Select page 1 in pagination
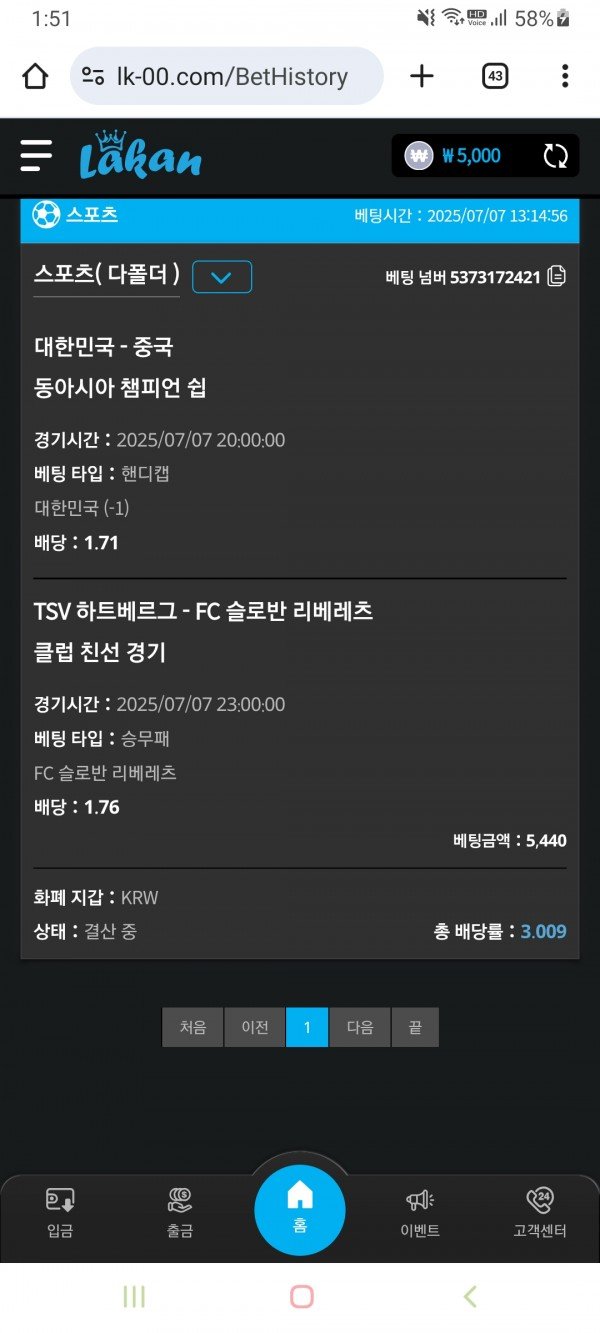 point(307,1027)
